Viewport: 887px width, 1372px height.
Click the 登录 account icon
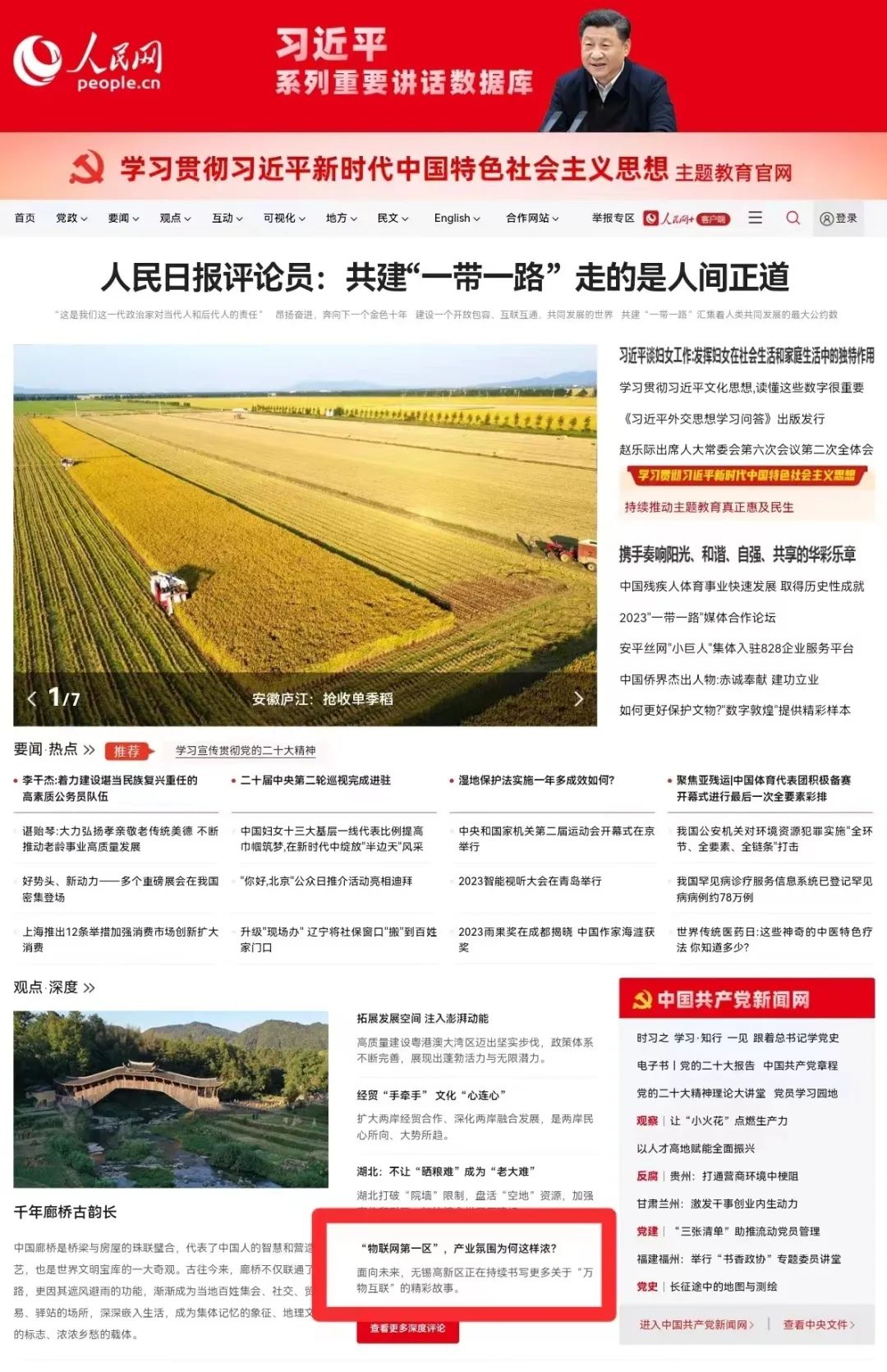834,219
